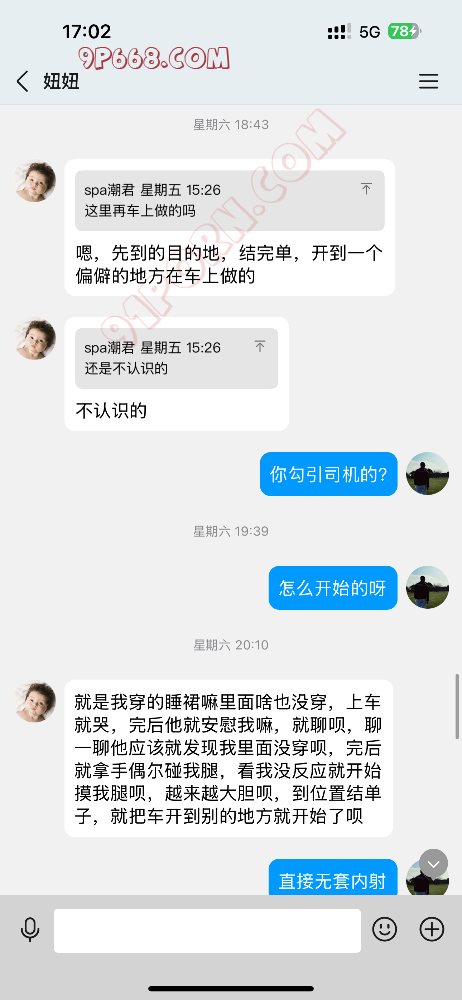
Task: Open my avatar next to '怎么开始的呀'
Action: coord(428,587)
